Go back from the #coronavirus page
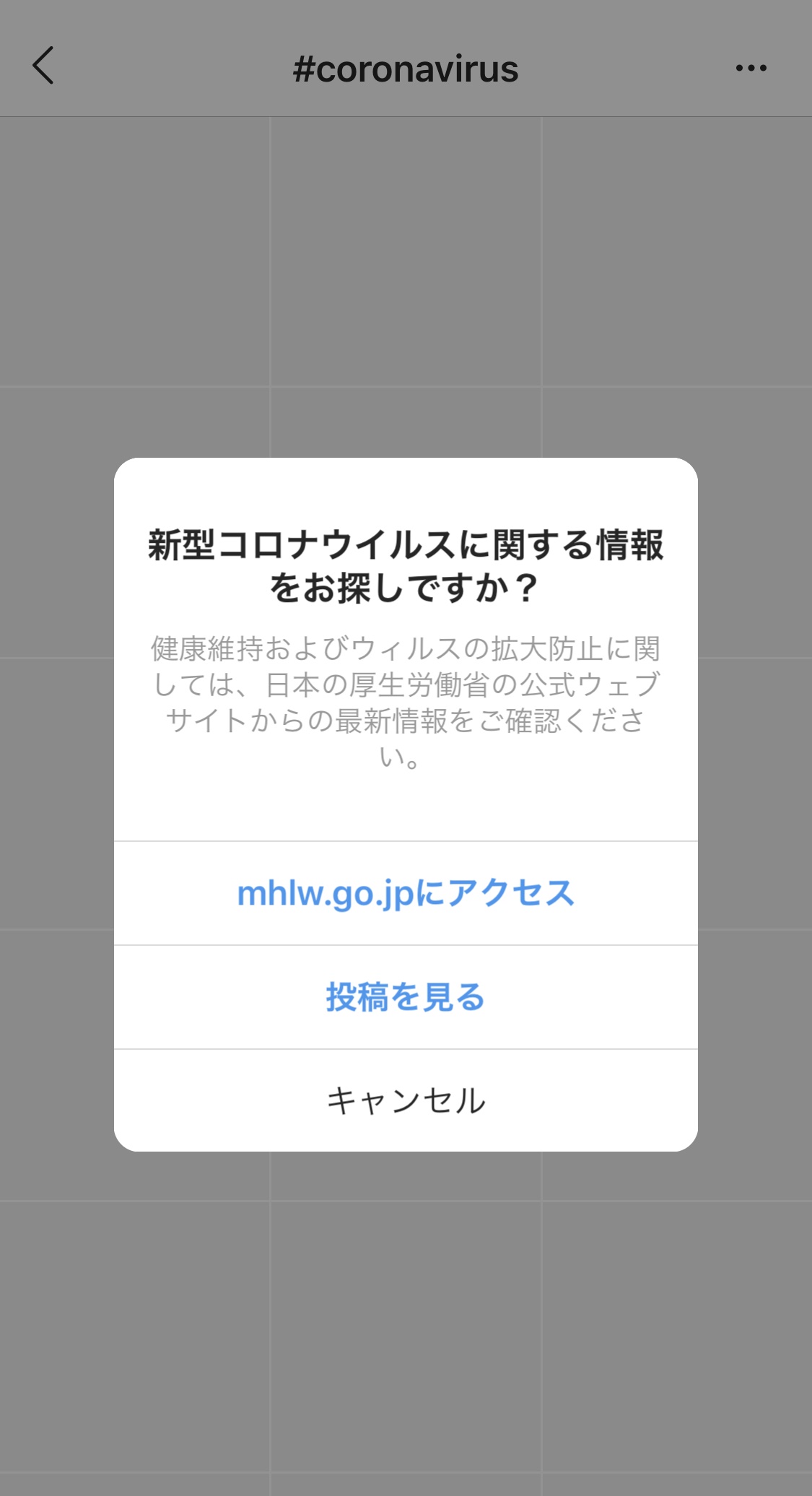Image resolution: width=812 pixels, height=1496 pixels. (43, 66)
